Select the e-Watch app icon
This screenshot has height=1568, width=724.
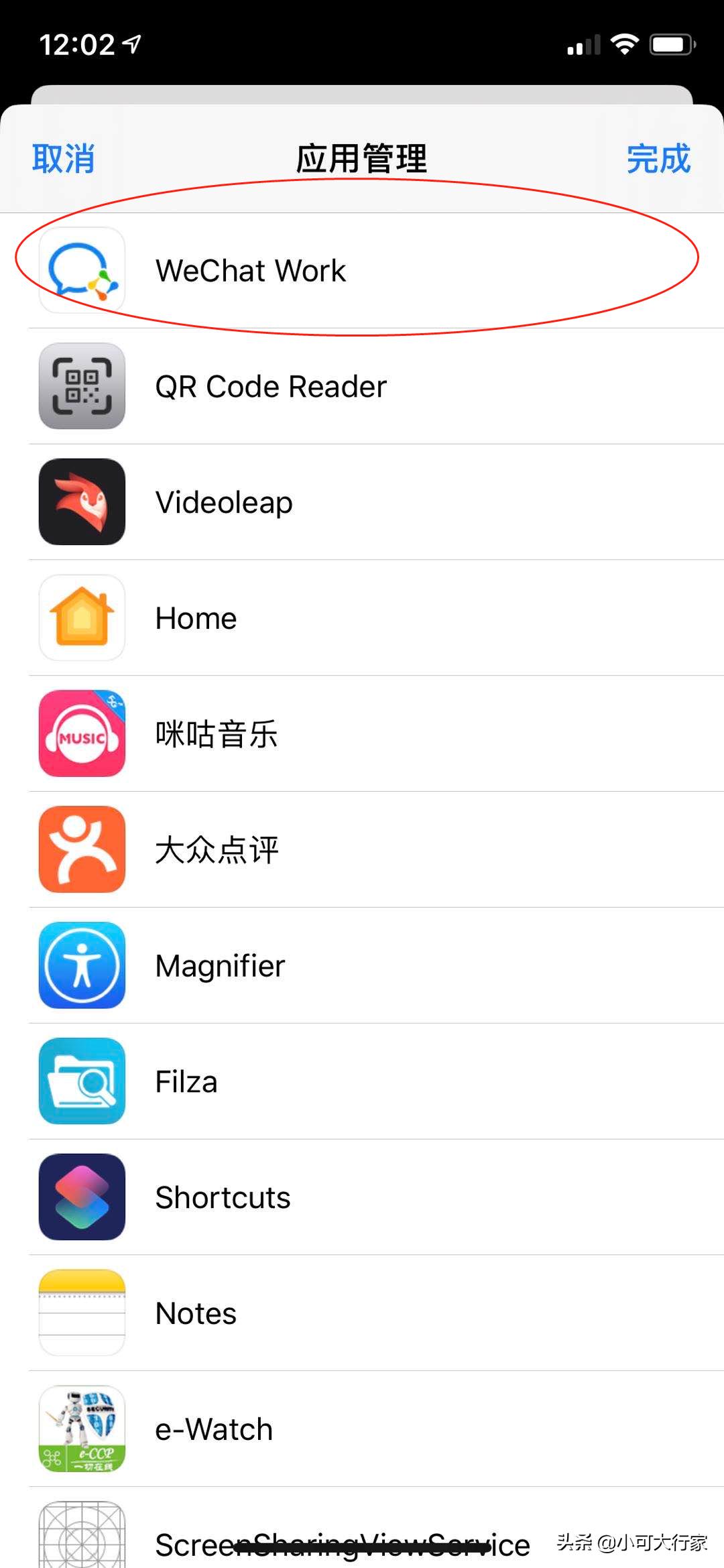pyautogui.click(x=80, y=1428)
